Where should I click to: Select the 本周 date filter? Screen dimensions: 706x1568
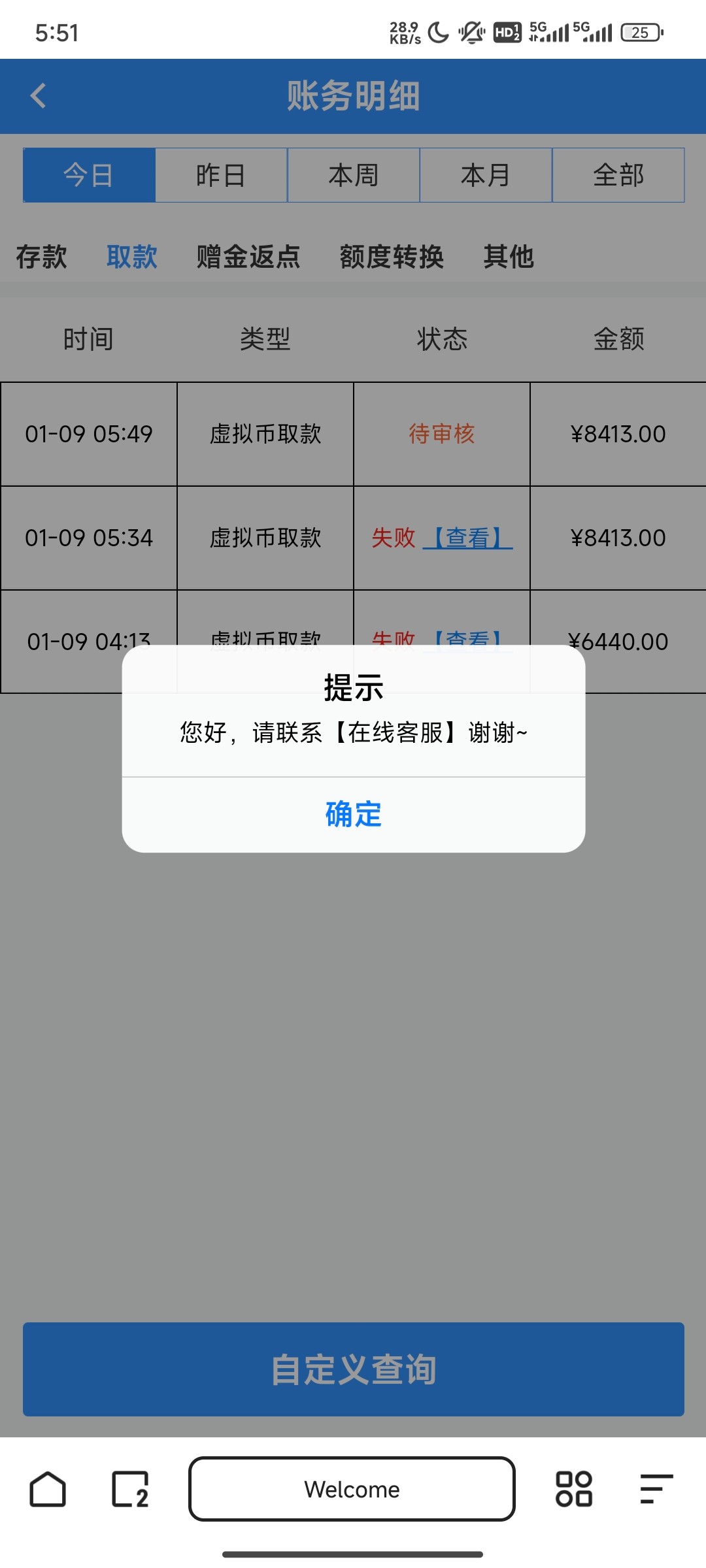[x=353, y=175]
